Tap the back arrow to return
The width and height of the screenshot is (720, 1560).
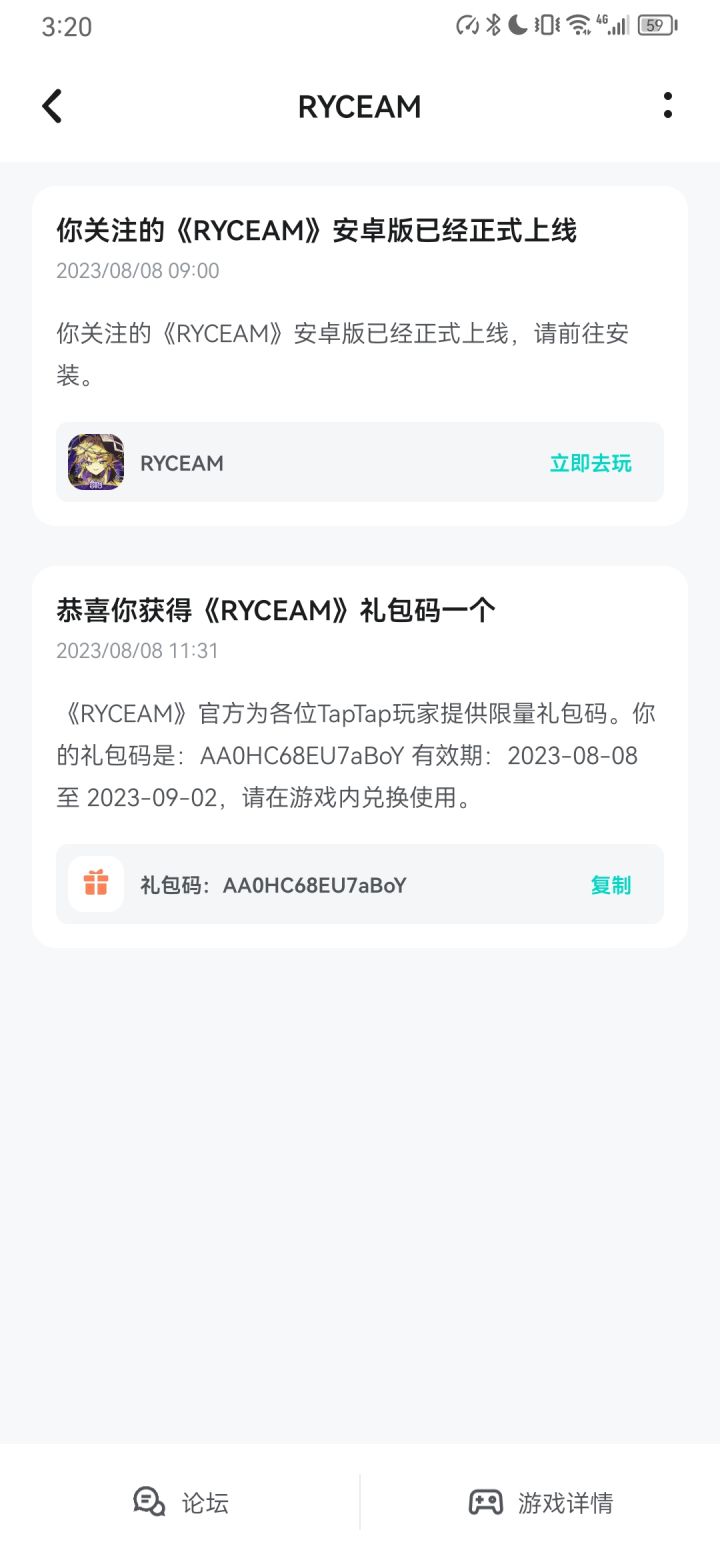[x=50, y=105]
